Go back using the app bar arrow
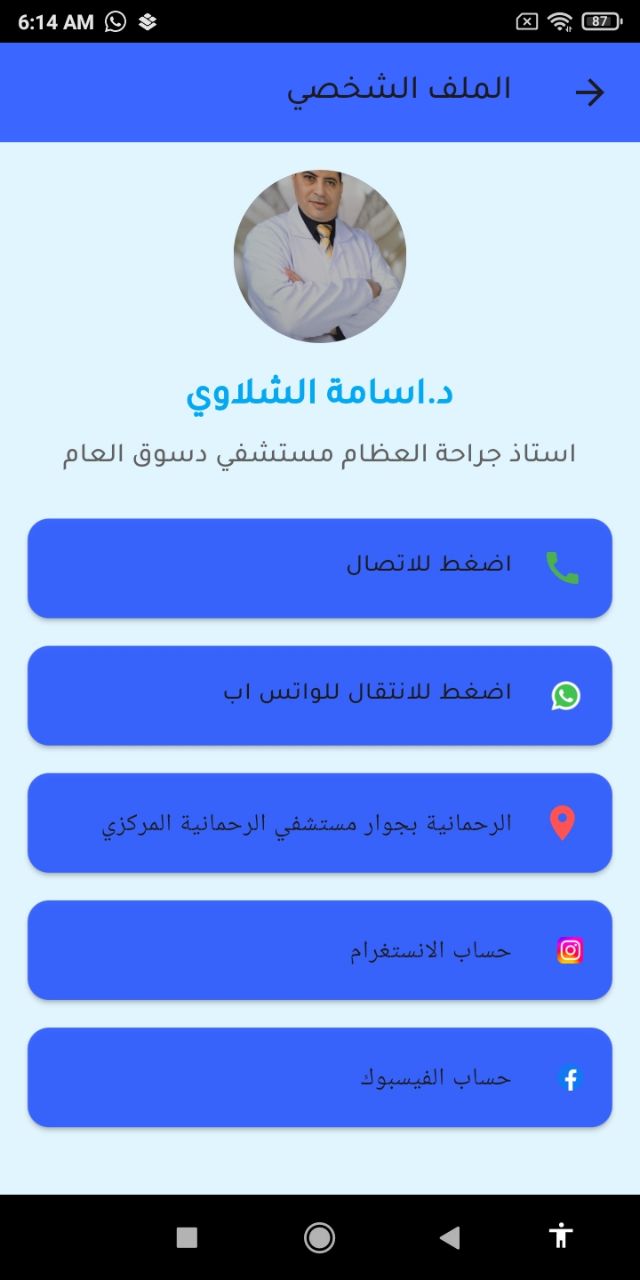The image size is (640, 1280). (x=590, y=92)
